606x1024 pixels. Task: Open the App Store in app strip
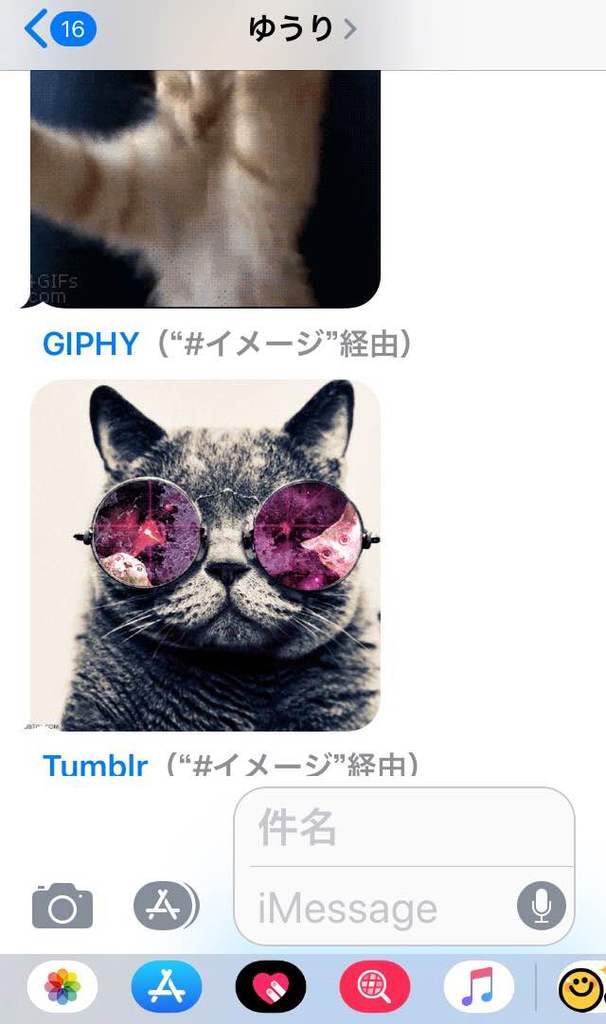pos(166,987)
